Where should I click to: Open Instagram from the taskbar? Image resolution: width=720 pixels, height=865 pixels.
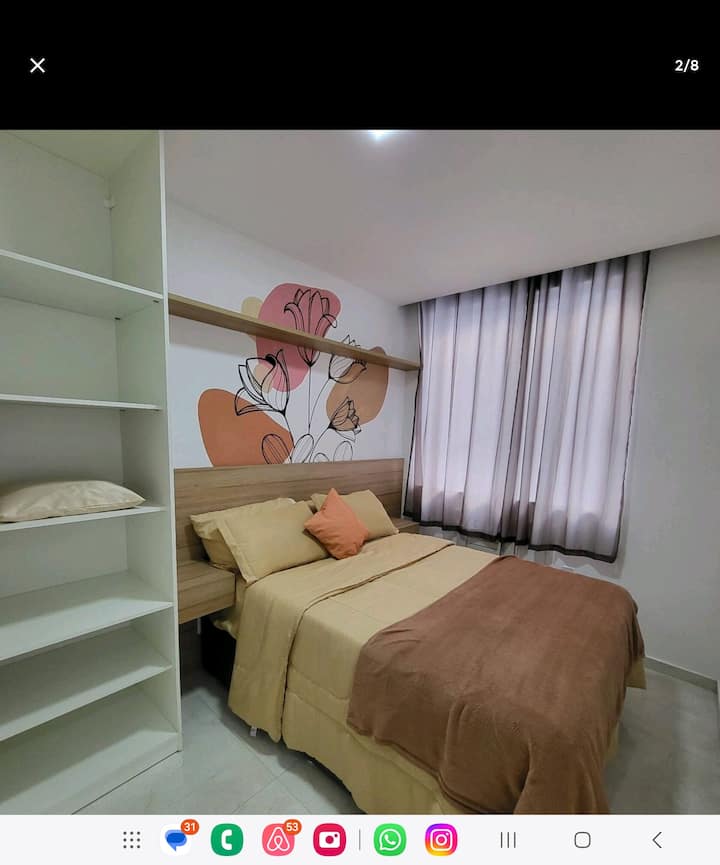click(441, 840)
